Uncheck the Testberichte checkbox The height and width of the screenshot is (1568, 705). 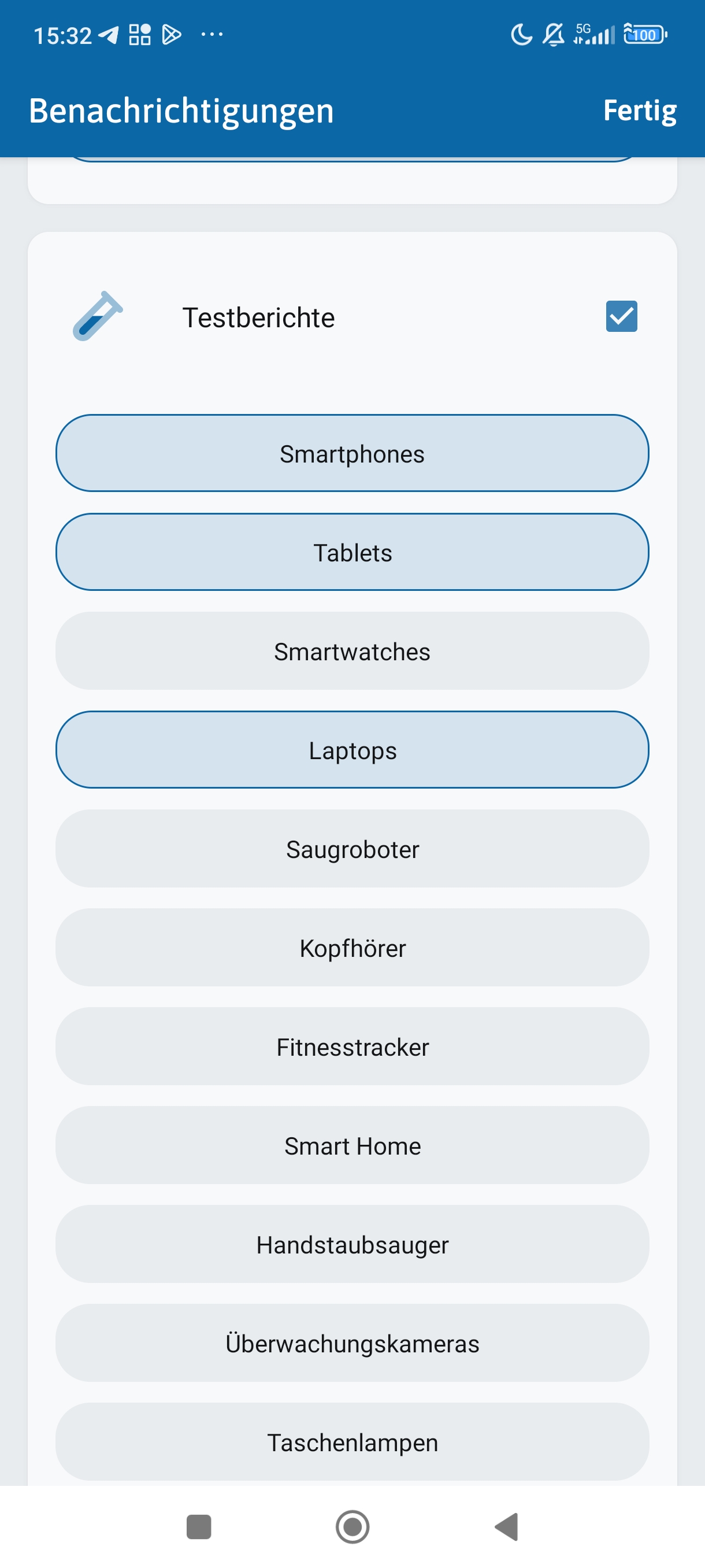[x=621, y=316]
